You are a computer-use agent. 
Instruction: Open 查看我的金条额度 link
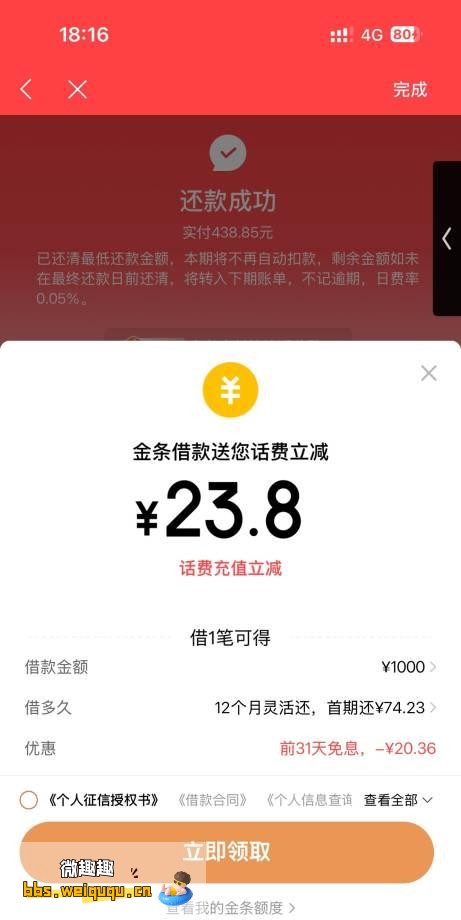[230, 908]
